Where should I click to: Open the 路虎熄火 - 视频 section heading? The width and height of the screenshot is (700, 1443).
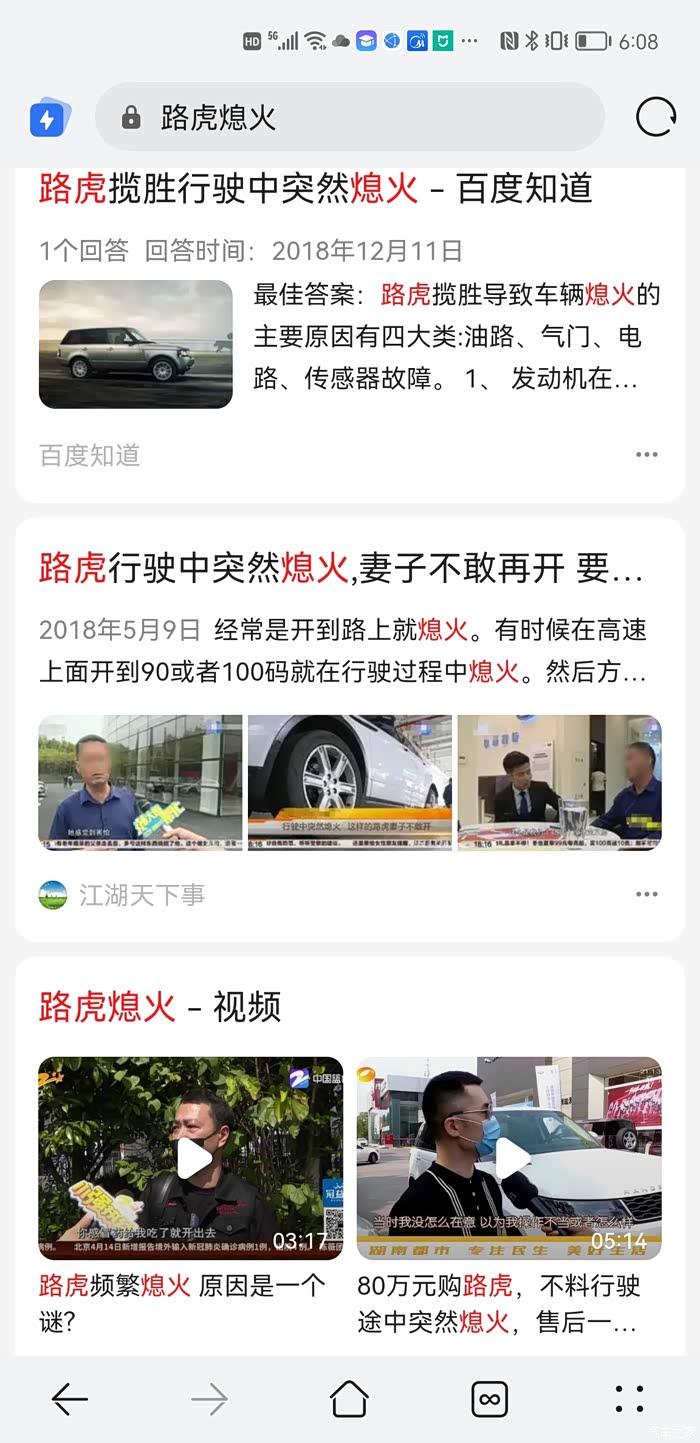pyautogui.click(x=160, y=1007)
